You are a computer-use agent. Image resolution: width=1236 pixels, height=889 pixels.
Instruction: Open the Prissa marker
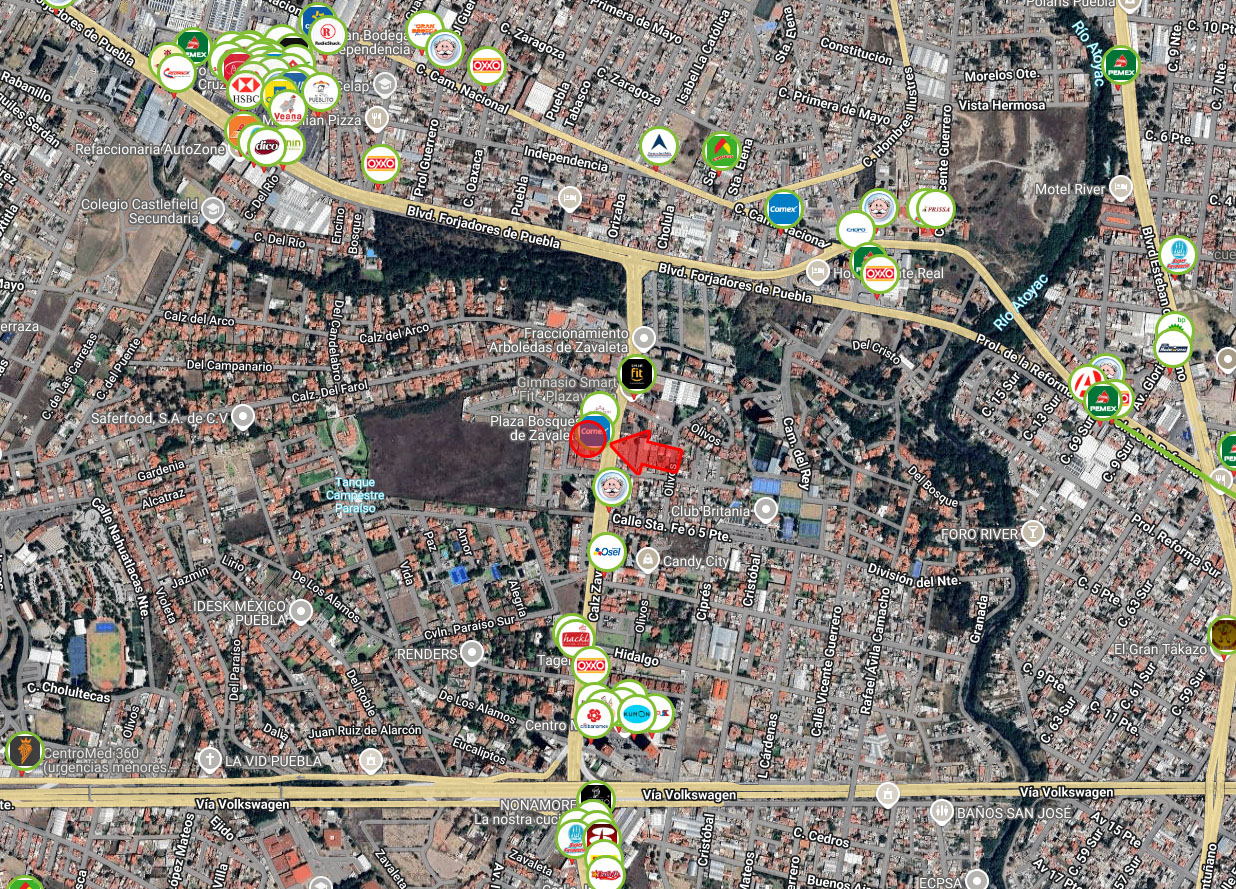pos(936,209)
